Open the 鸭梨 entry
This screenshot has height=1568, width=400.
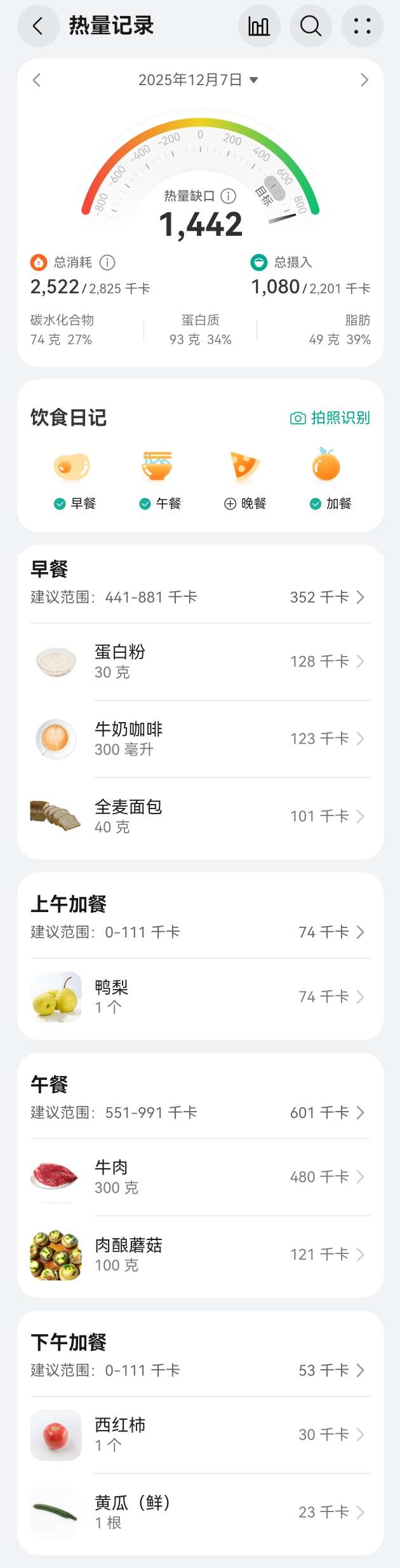(200, 997)
